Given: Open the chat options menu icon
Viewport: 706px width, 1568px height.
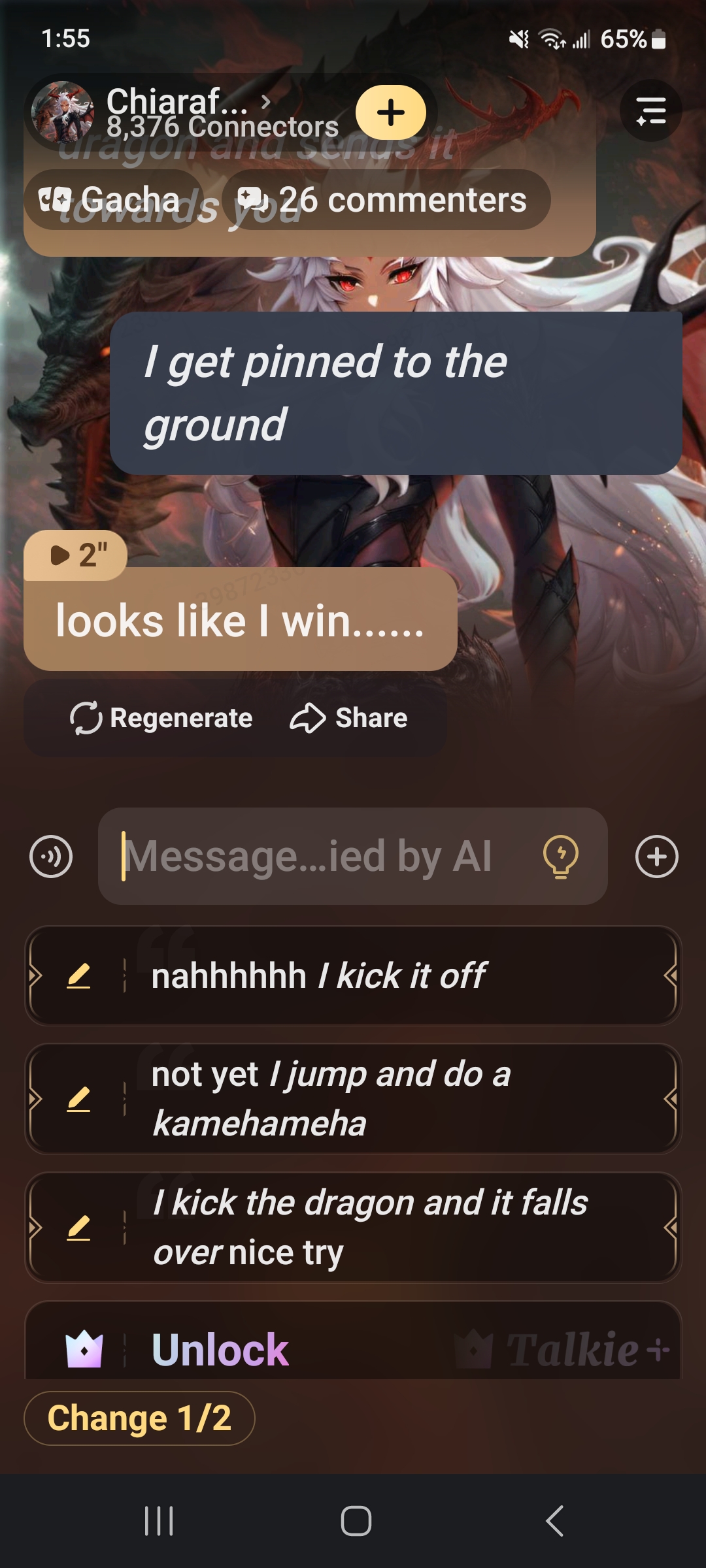Looking at the screenshot, I should tap(650, 111).
